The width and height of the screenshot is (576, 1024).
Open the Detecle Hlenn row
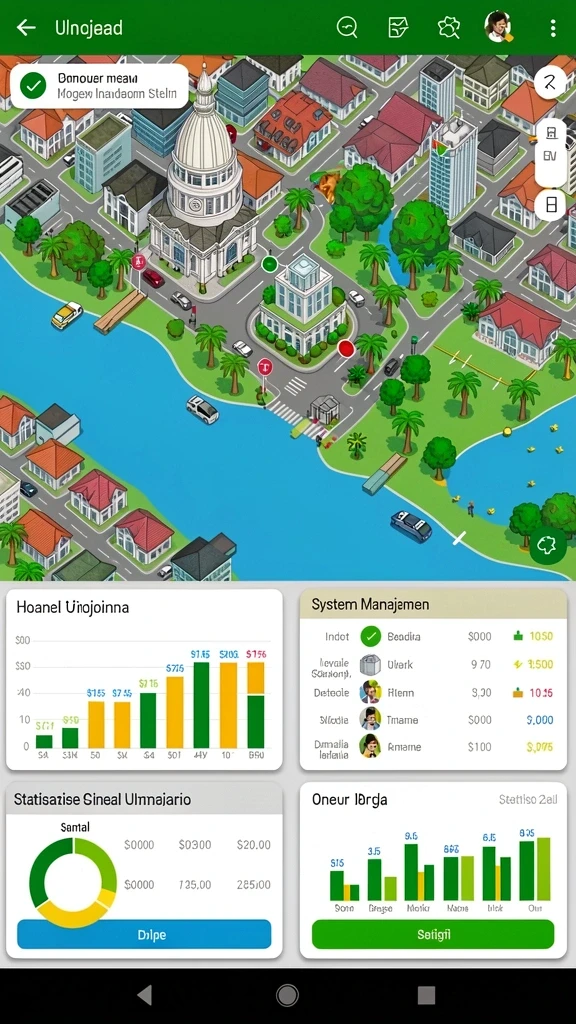tap(433, 692)
